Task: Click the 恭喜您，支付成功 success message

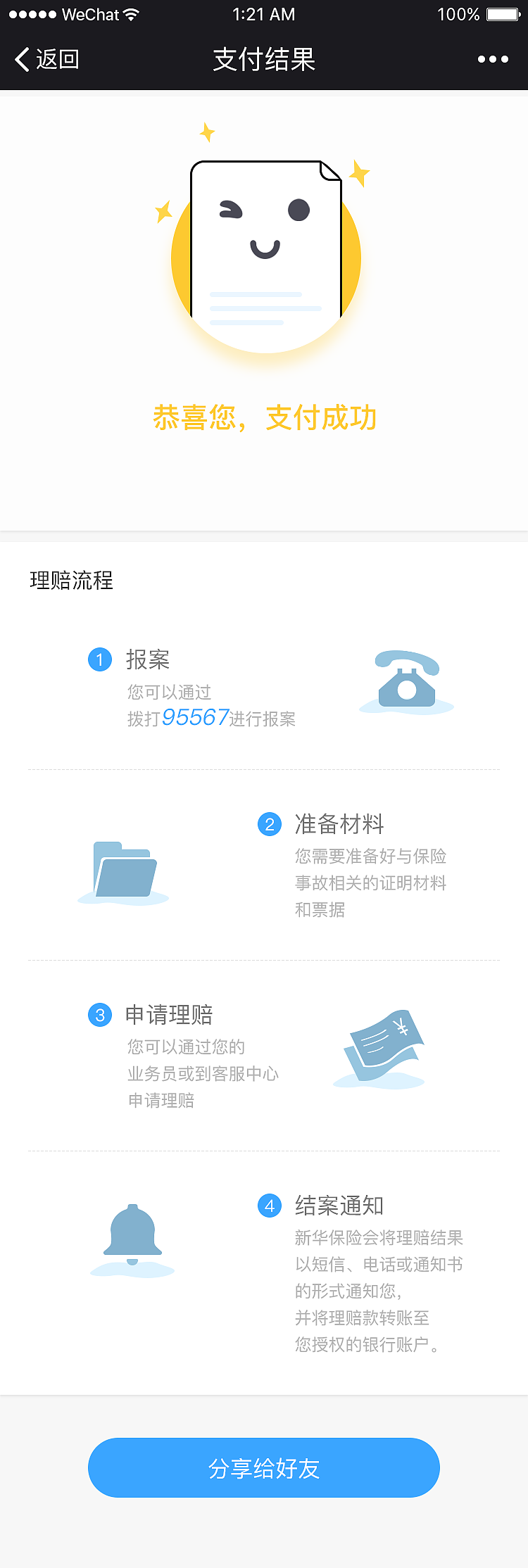Action: click(x=264, y=417)
